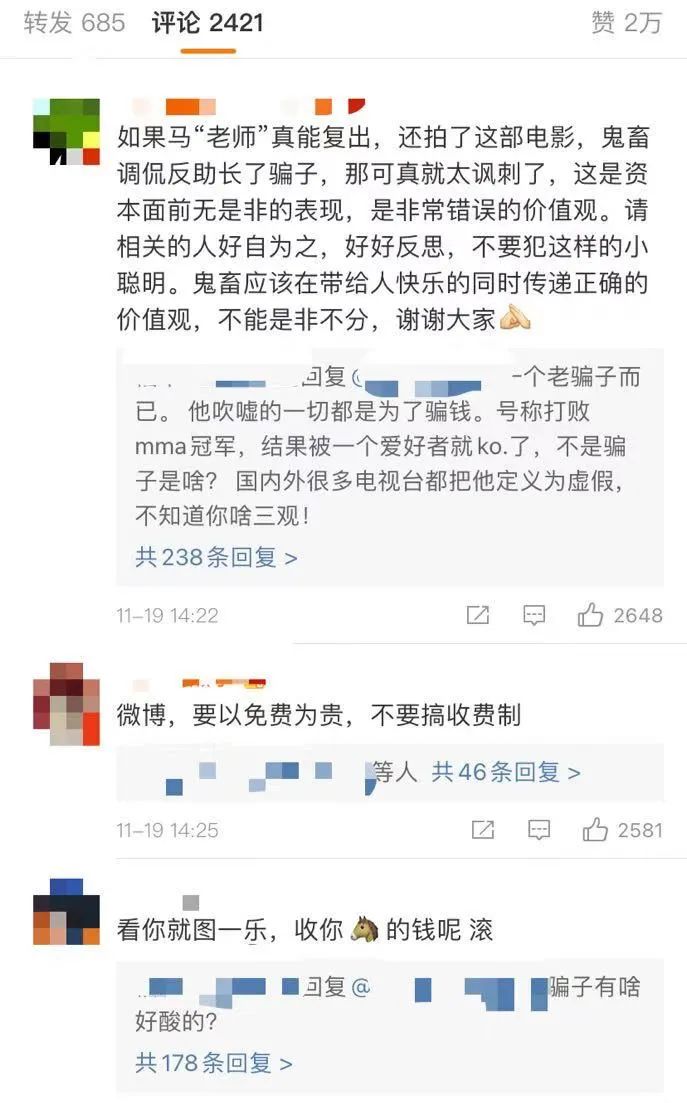Expand 共238条回复 replies
This screenshot has width=687, height=1103.
[x=216, y=557]
